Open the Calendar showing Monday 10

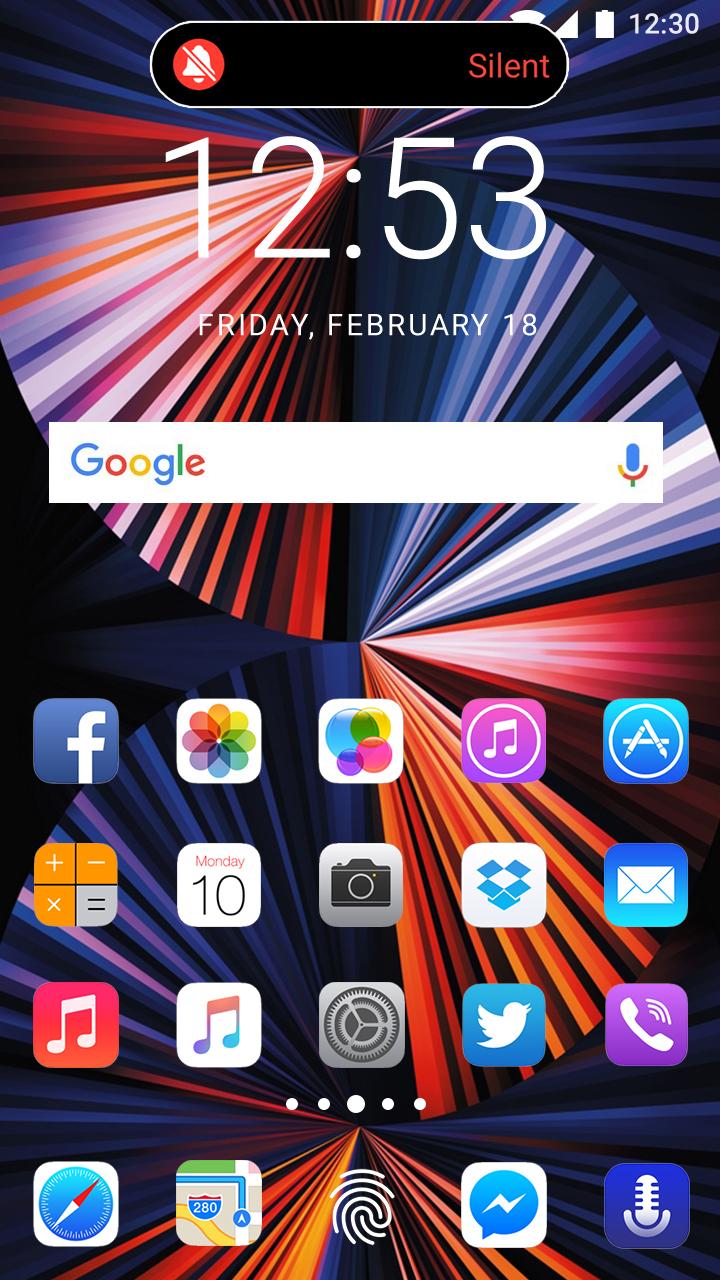click(x=219, y=884)
